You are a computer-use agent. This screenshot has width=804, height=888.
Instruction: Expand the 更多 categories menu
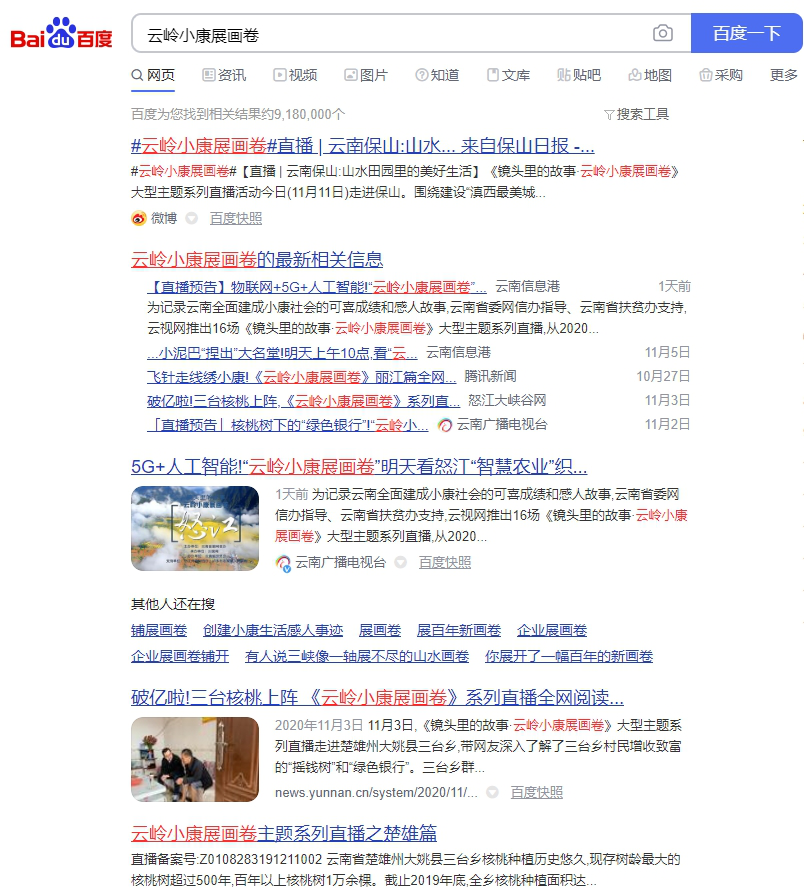[784, 75]
